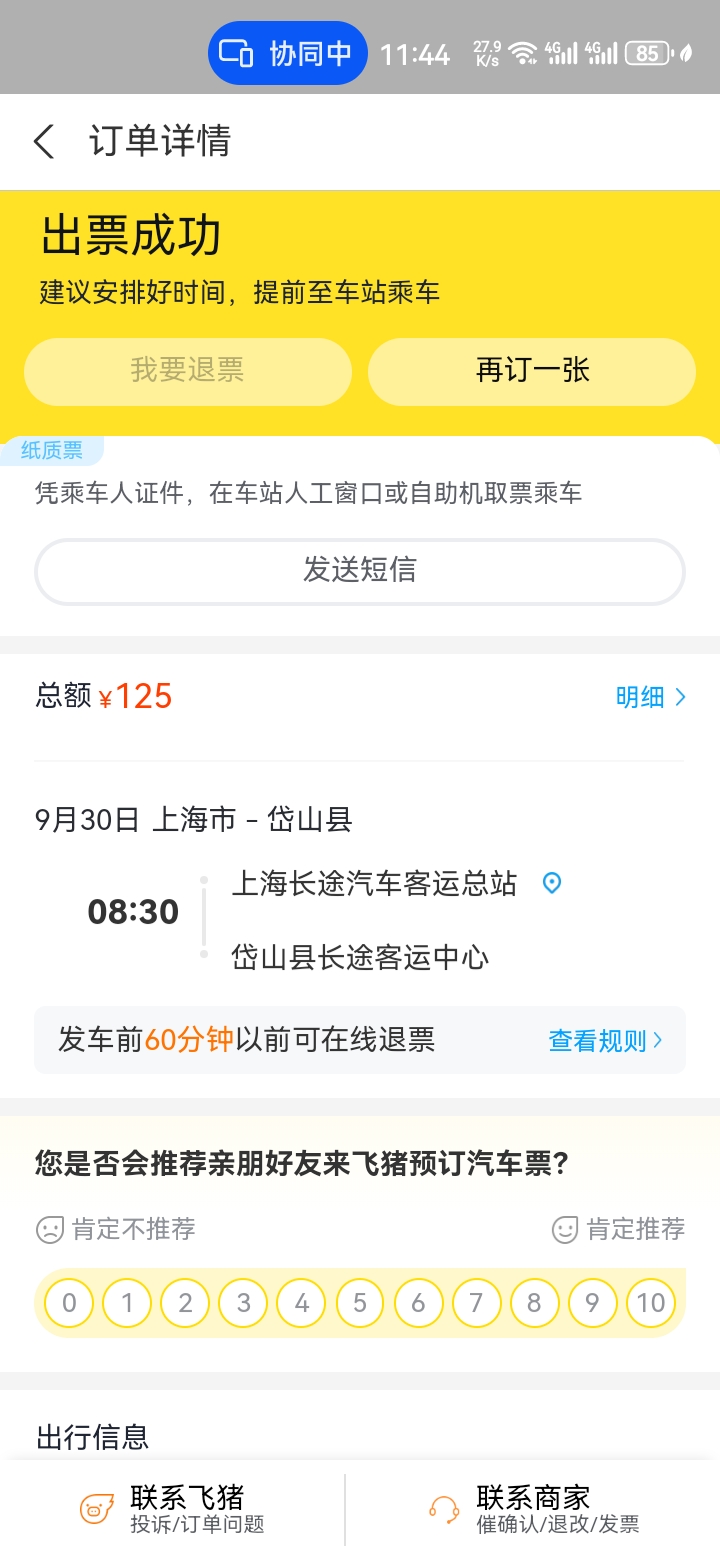Choose recommendation score 5

click(x=360, y=1303)
